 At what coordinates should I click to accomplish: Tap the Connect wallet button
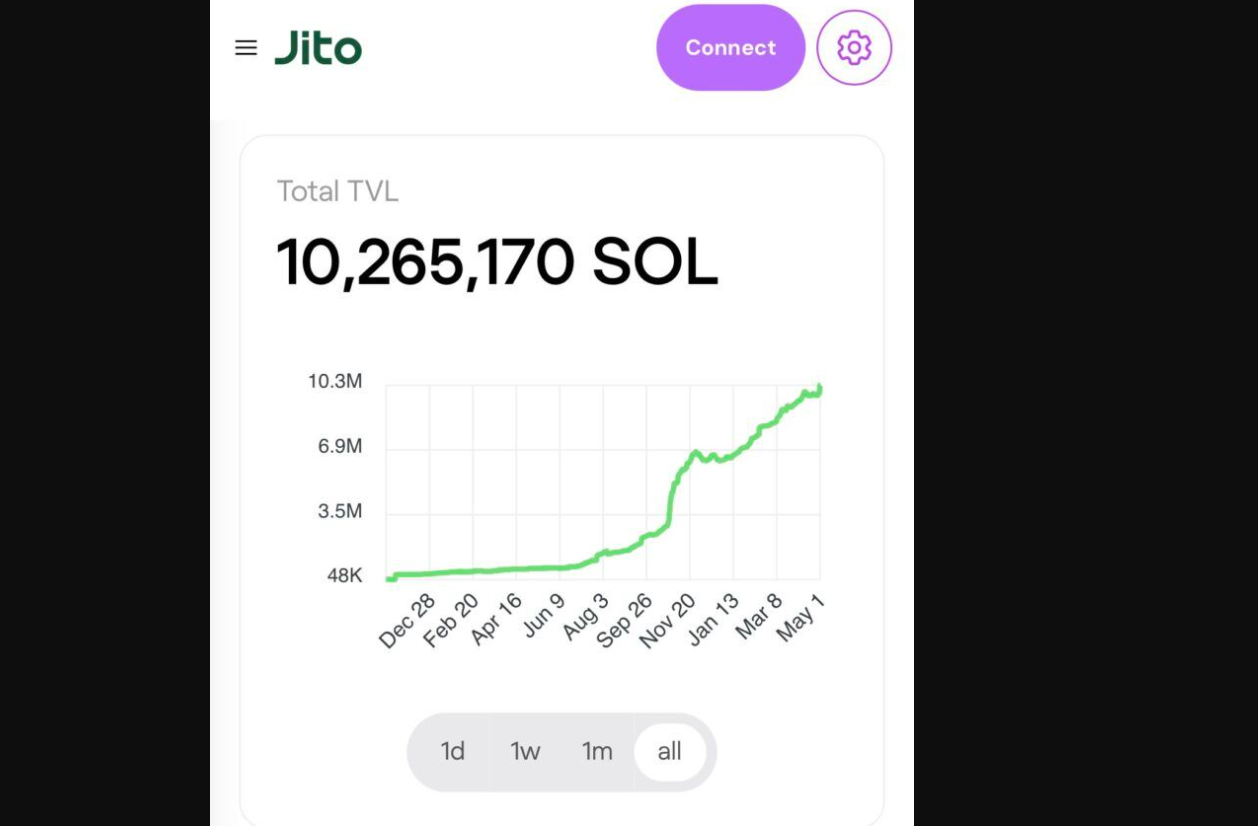pyautogui.click(x=730, y=48)
